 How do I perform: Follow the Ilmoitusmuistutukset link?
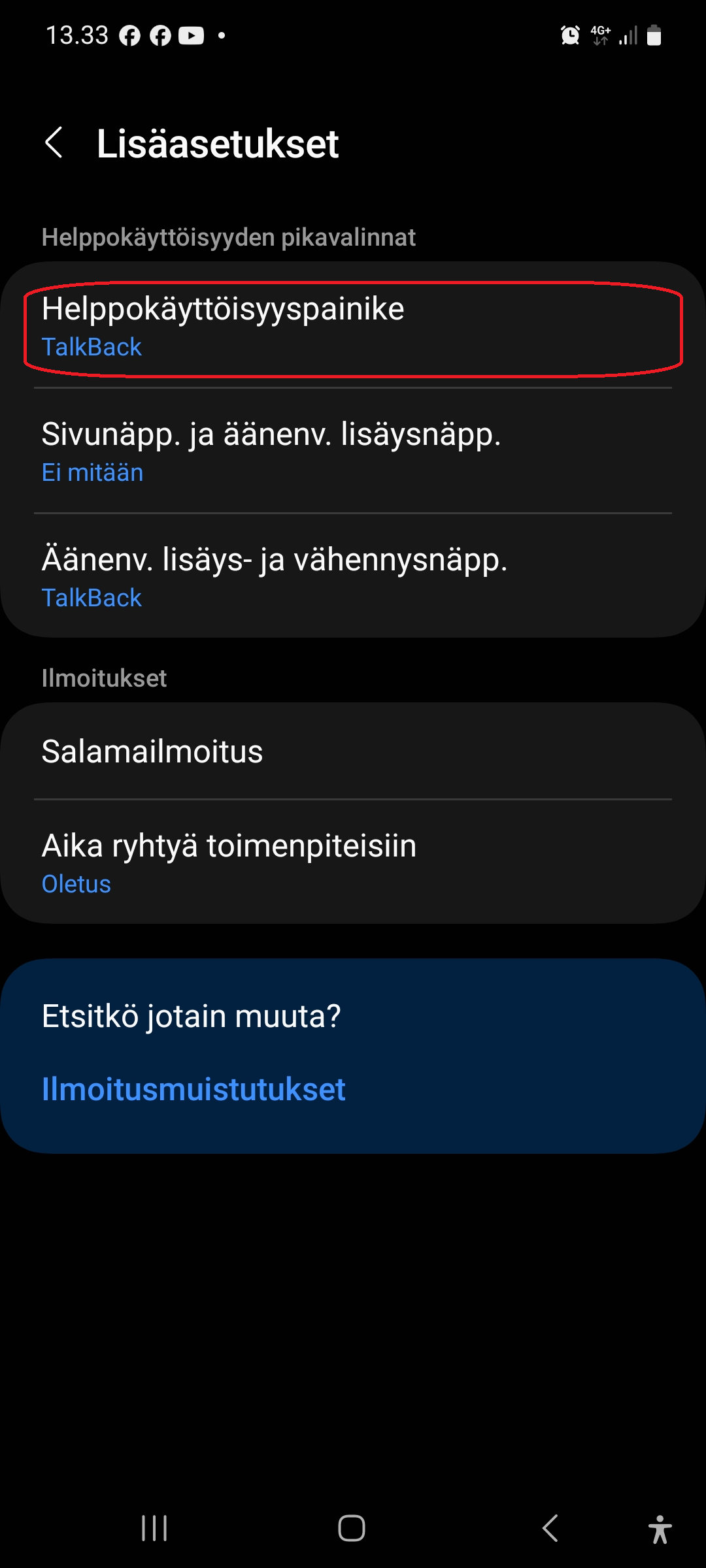point(193,1089)
